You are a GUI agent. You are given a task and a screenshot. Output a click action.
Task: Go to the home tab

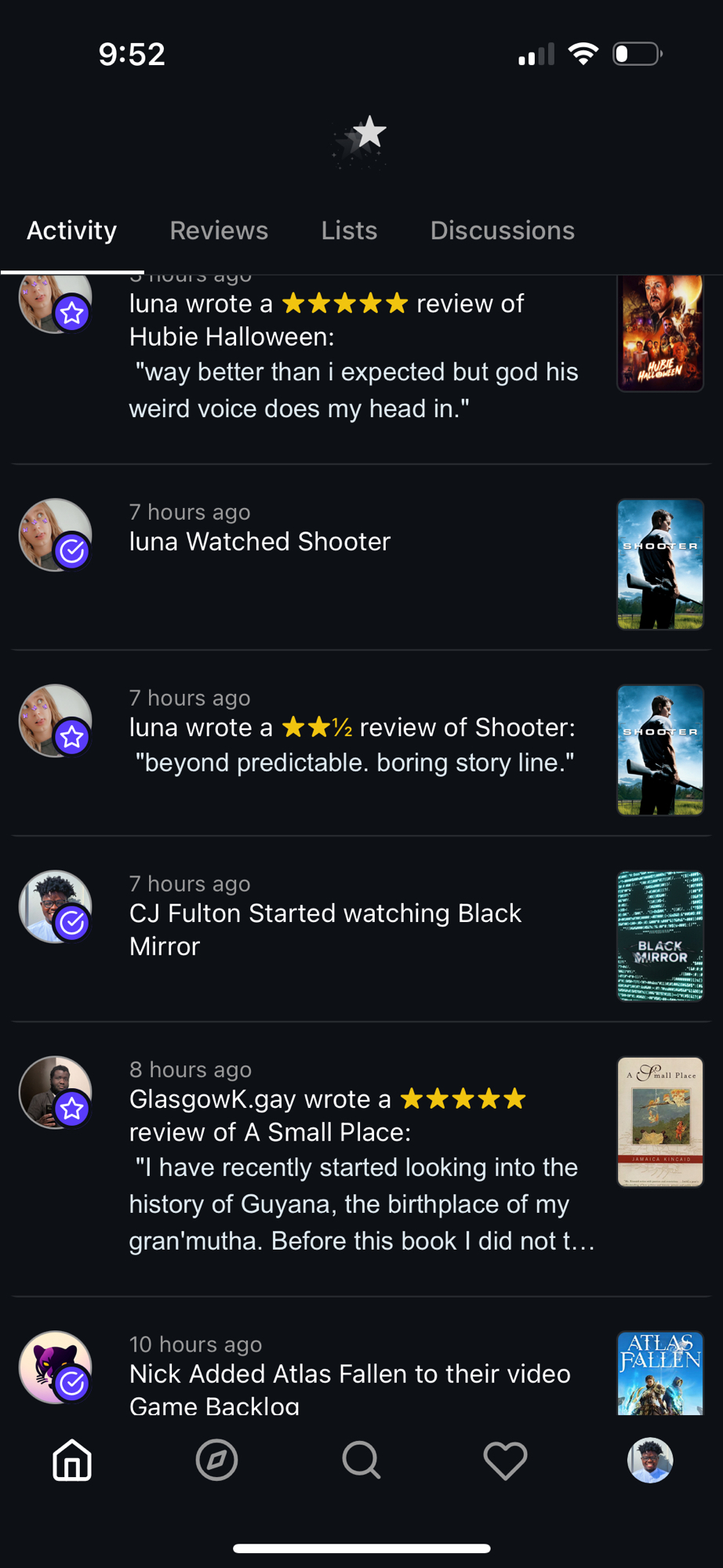pos(72,1461)
